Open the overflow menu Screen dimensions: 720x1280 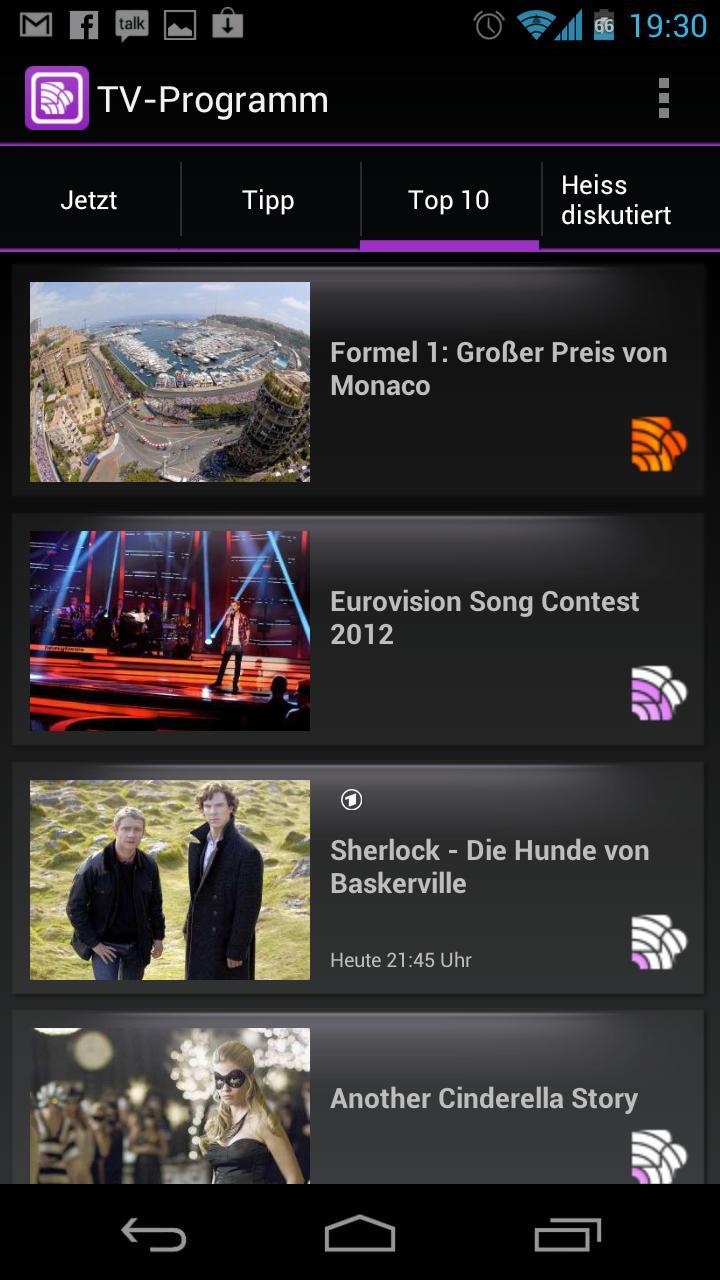[x=663, y=99]
